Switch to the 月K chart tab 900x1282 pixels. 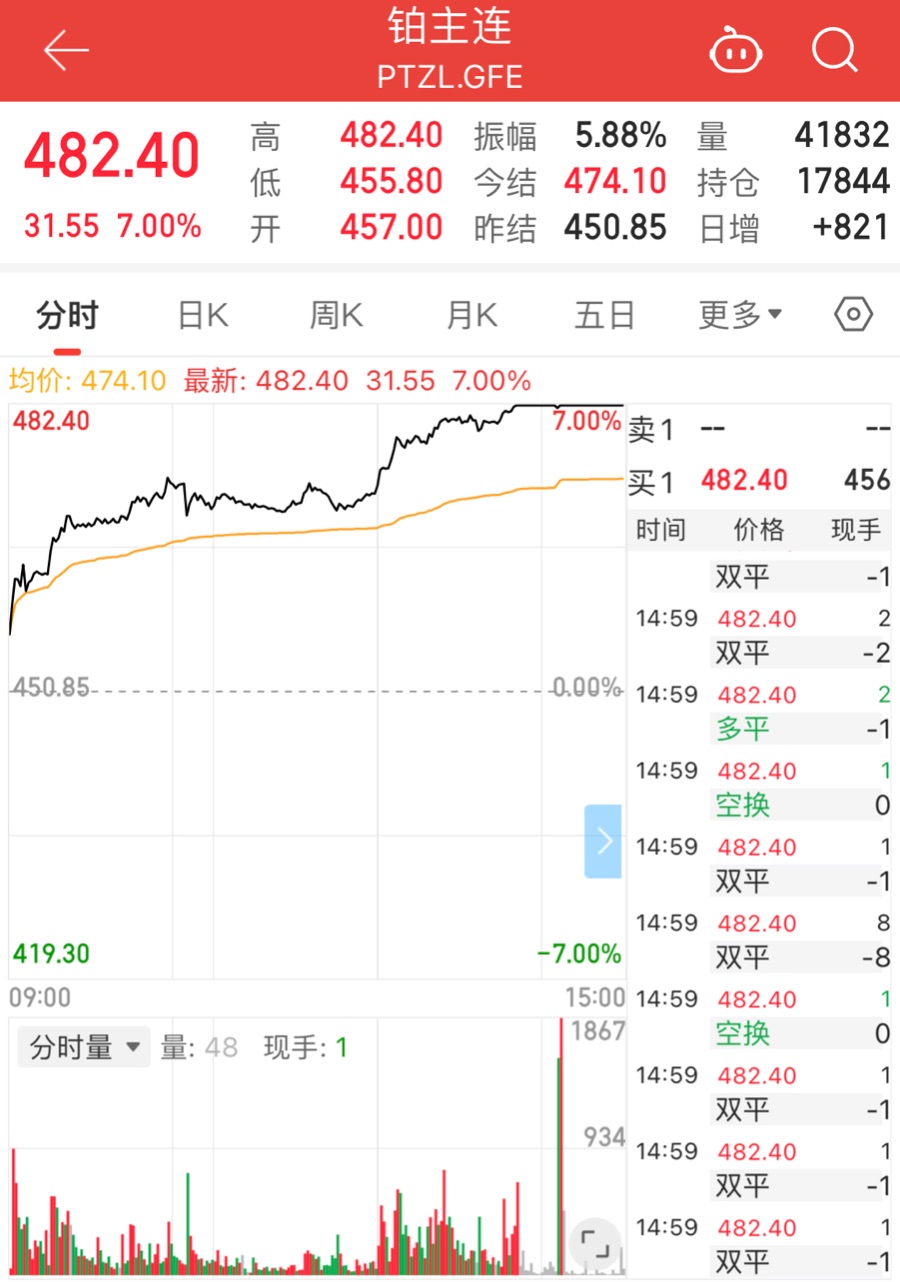coord(471,316)
